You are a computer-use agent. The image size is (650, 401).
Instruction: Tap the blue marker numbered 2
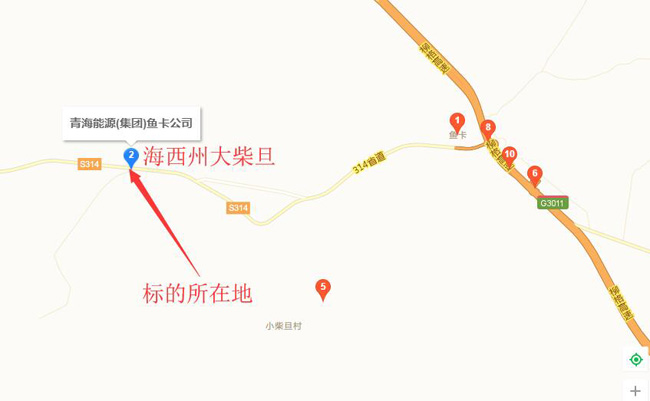(x=131, y=156)
